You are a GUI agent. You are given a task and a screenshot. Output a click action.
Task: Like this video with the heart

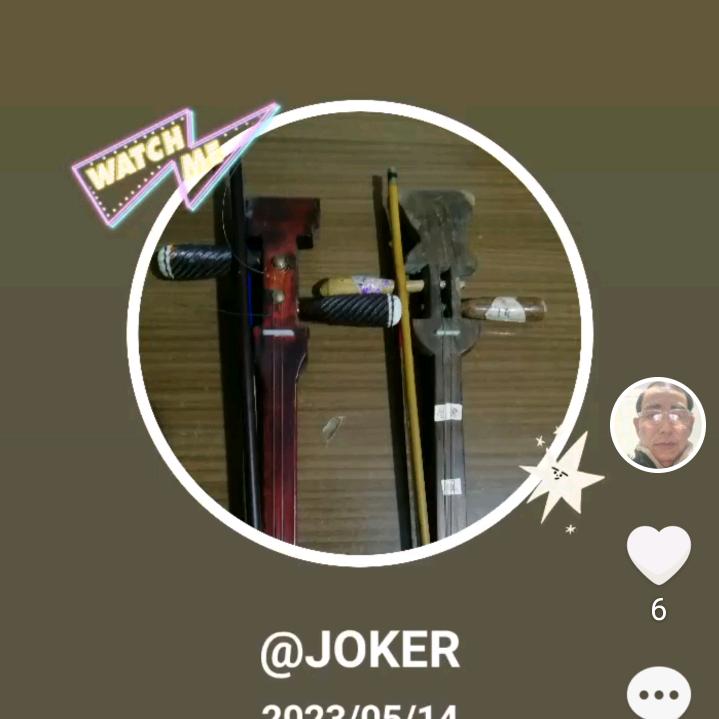click(x=658, y=555)
